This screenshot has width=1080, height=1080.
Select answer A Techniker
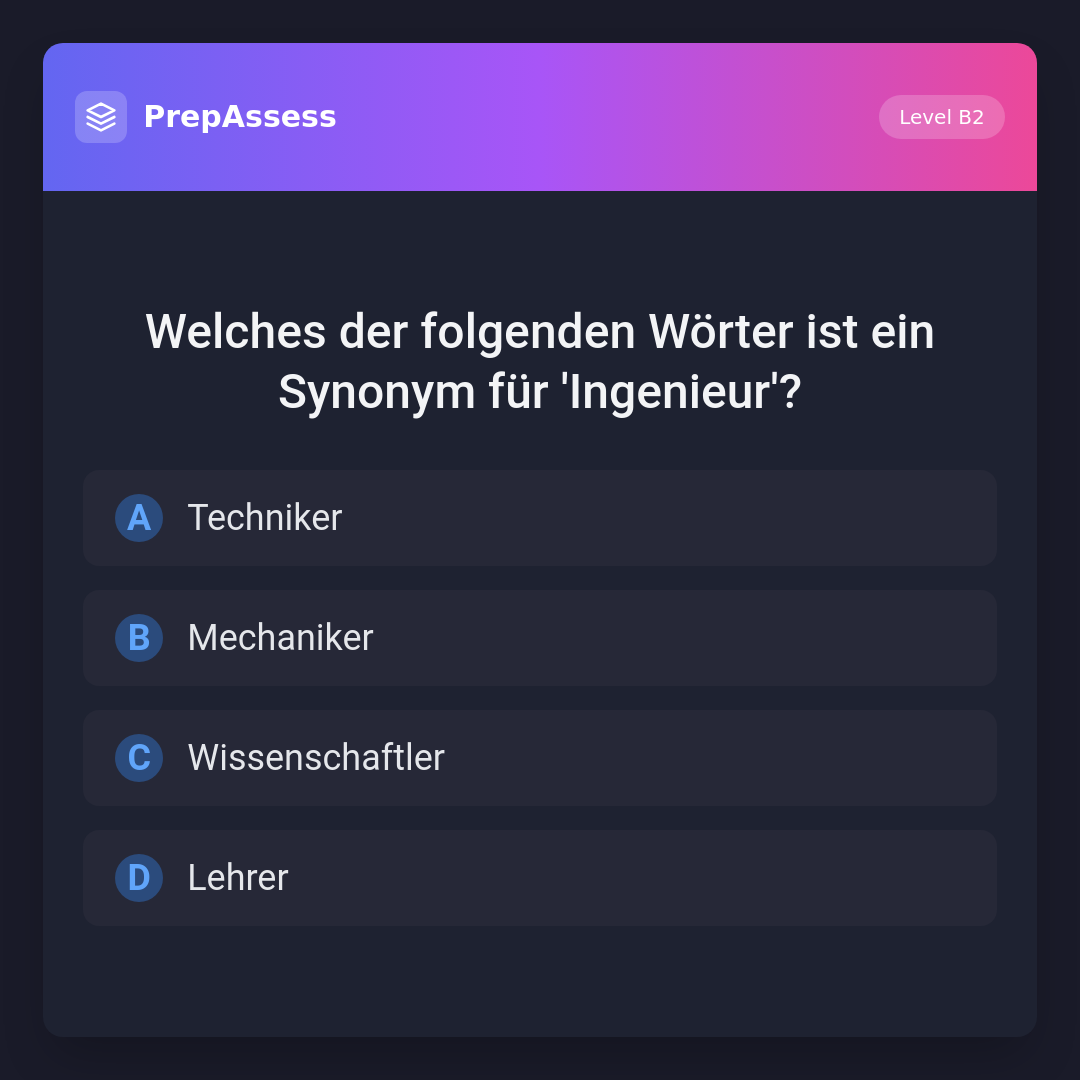click(539, 518)
